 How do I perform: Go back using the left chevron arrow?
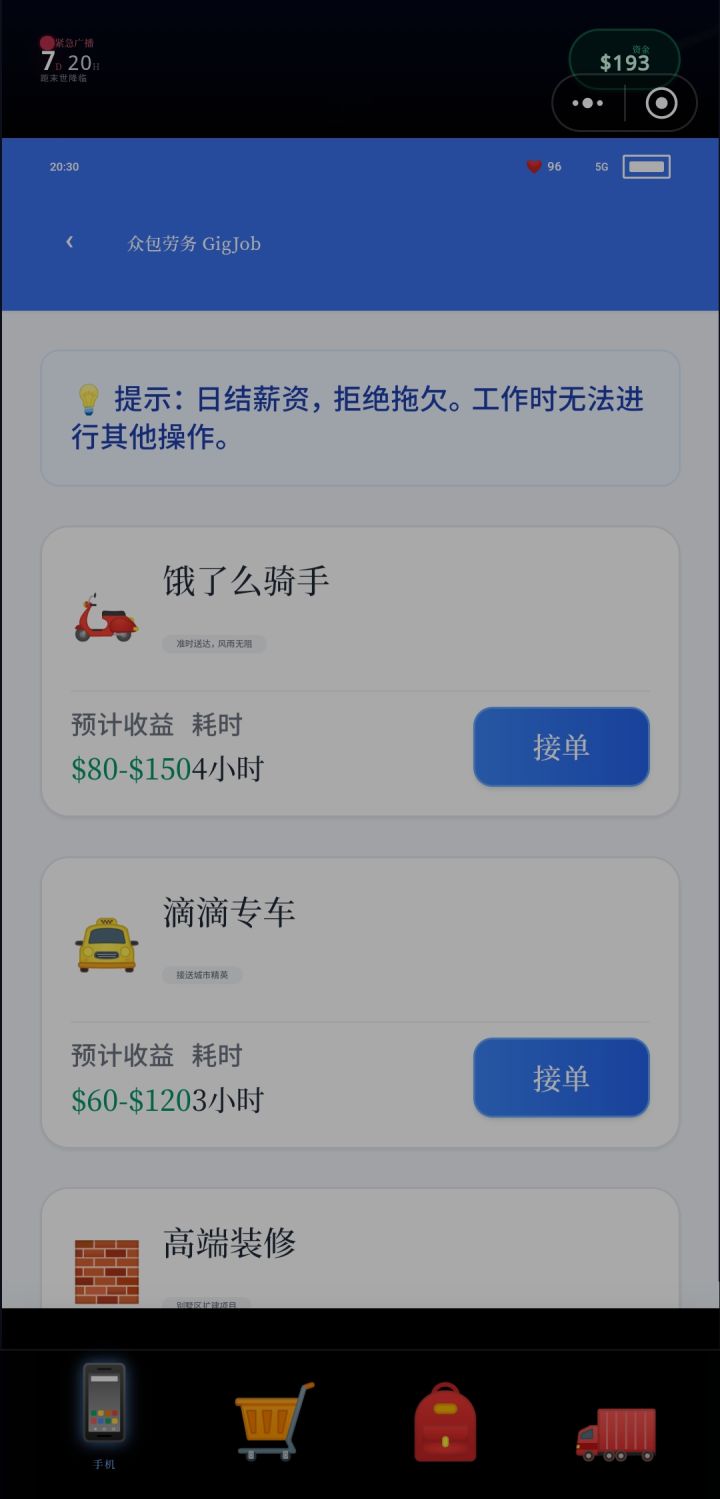pos(69,242)
